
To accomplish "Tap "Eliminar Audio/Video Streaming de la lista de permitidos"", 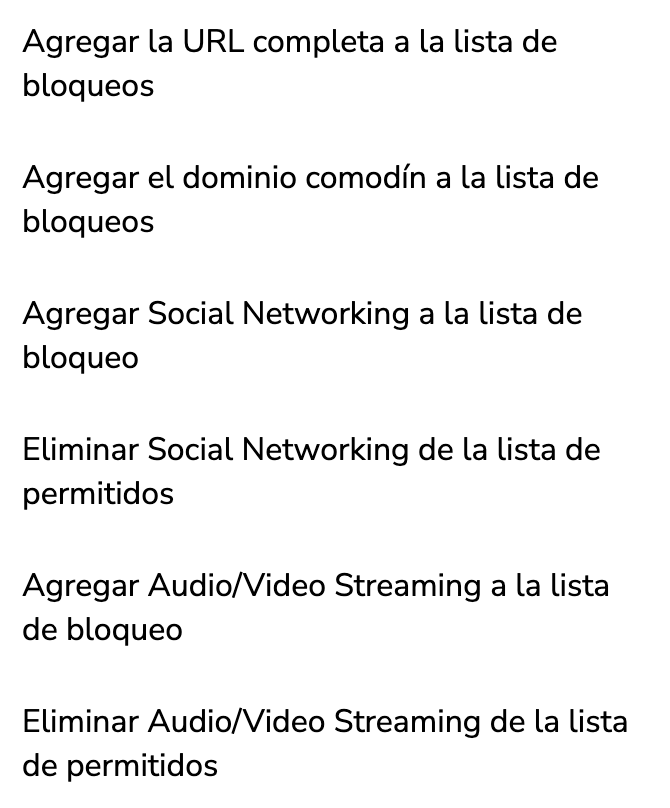I will tap(325, 744).
